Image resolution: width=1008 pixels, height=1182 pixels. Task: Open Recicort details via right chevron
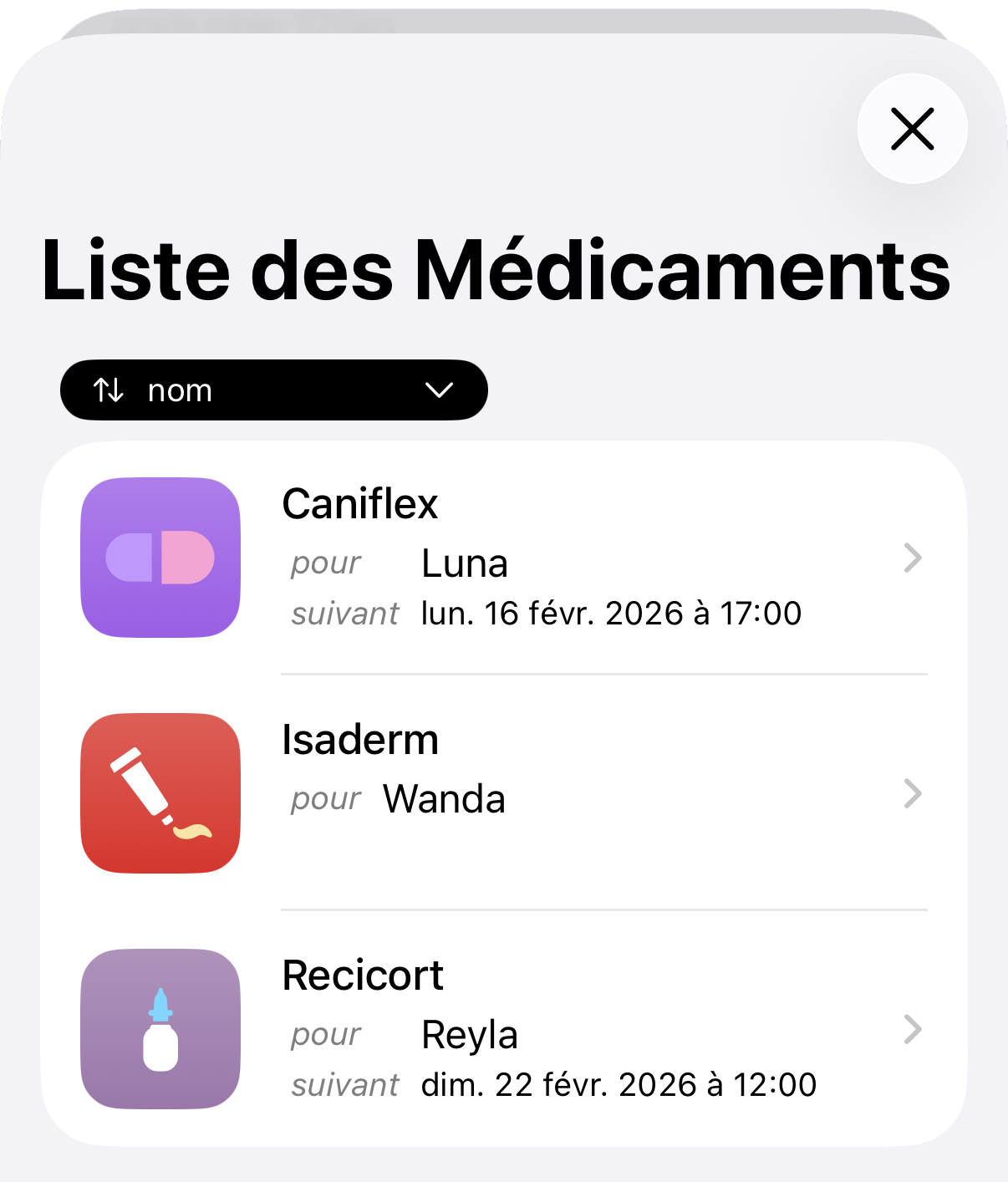[x=913, y=1031]
